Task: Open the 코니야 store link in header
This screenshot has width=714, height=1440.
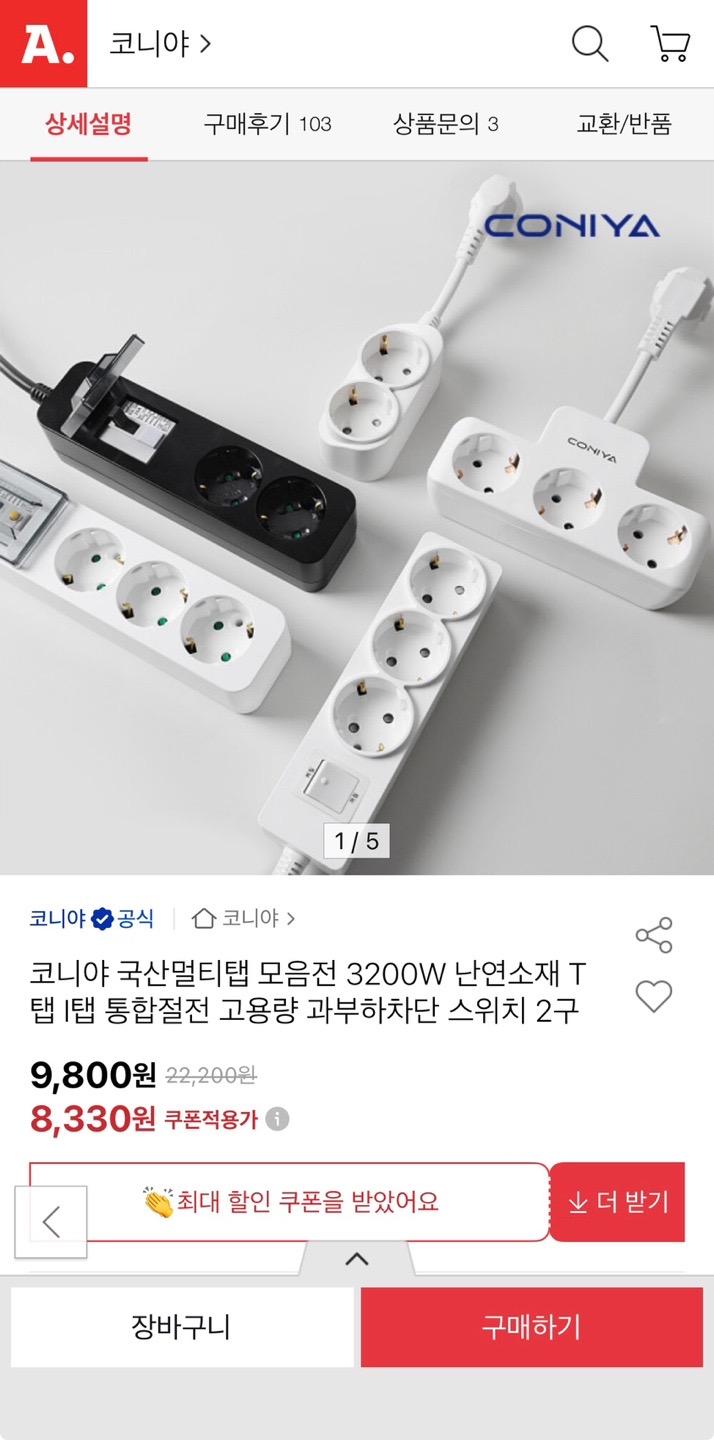Action: click(160, 44)
